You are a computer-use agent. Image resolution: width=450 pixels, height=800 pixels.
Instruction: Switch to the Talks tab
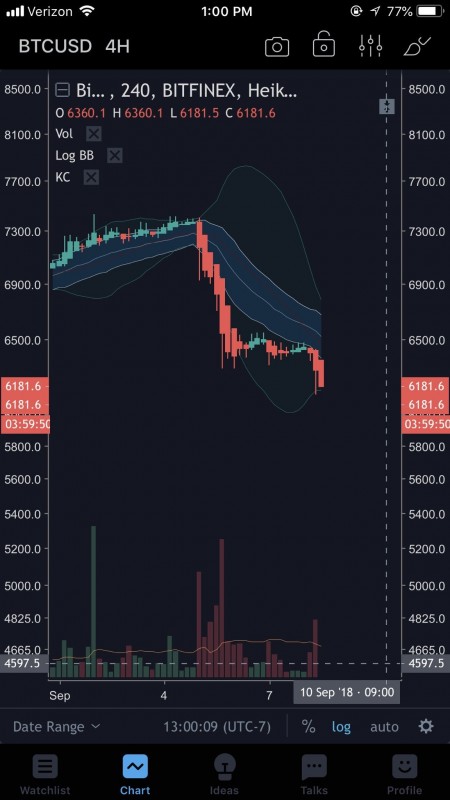point(314,774)
